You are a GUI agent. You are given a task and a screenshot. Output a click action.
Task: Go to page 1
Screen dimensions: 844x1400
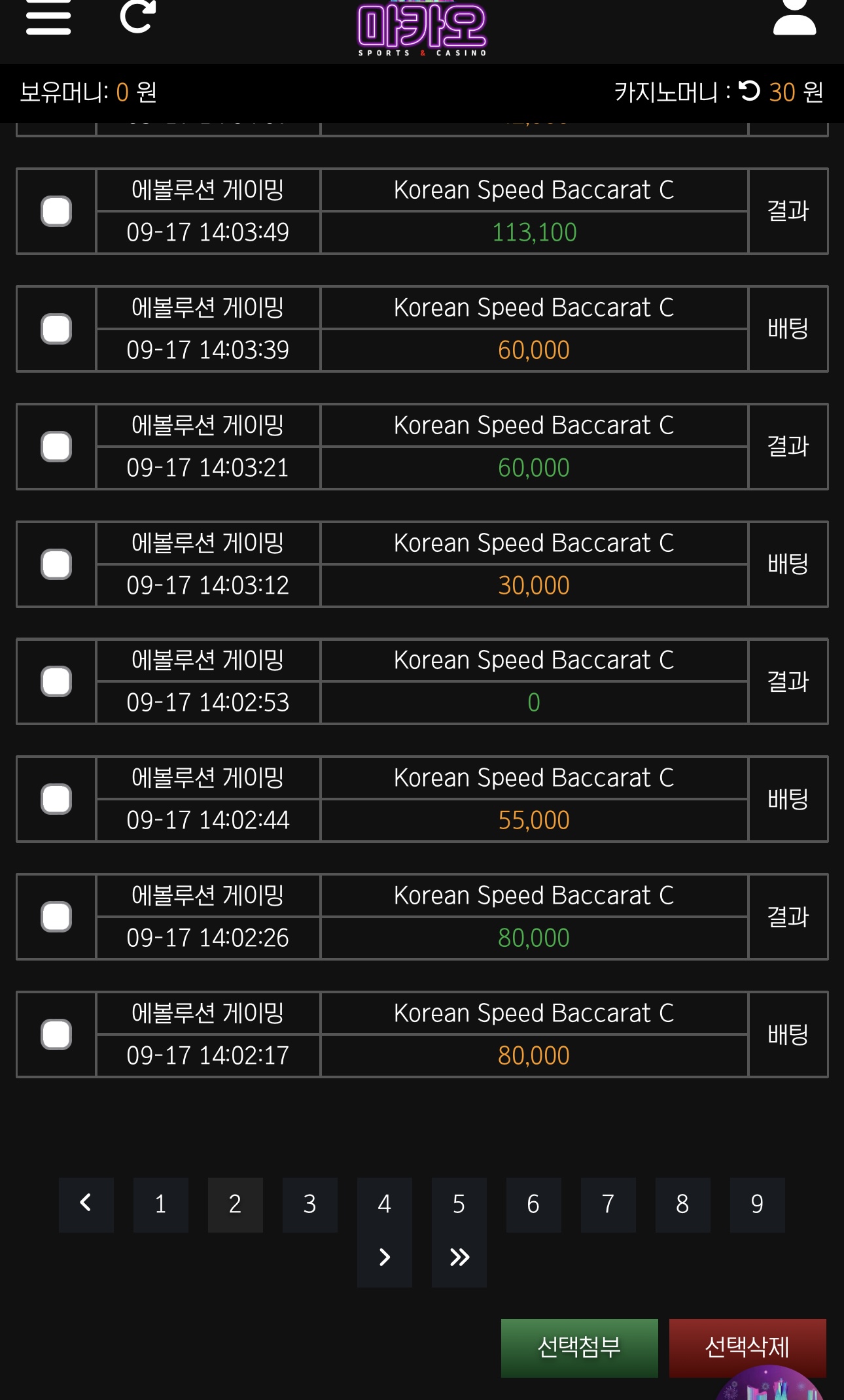click(x=161, y=1204)
